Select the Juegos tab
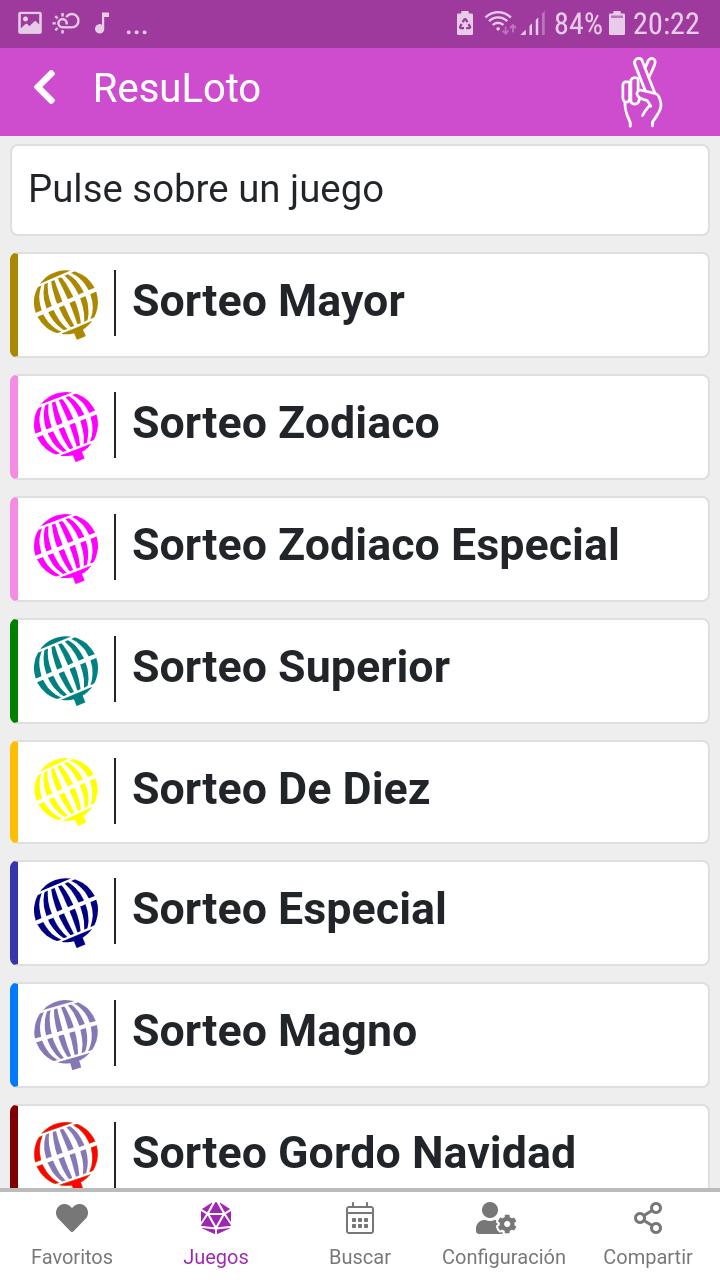The height and width of the screenshot is (1280, 720). tap(216, 1236)
